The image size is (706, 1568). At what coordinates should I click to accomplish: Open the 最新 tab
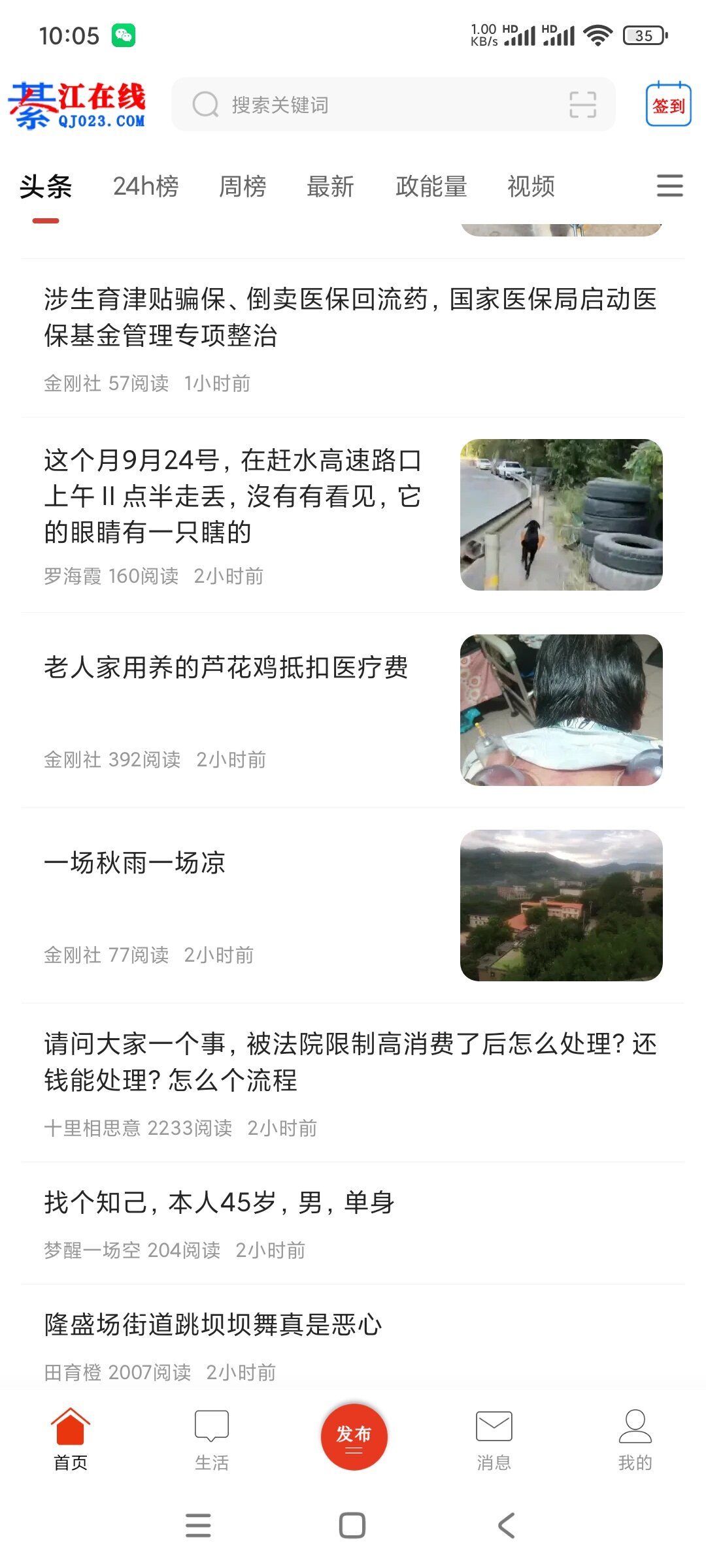[x=330, y=187]
